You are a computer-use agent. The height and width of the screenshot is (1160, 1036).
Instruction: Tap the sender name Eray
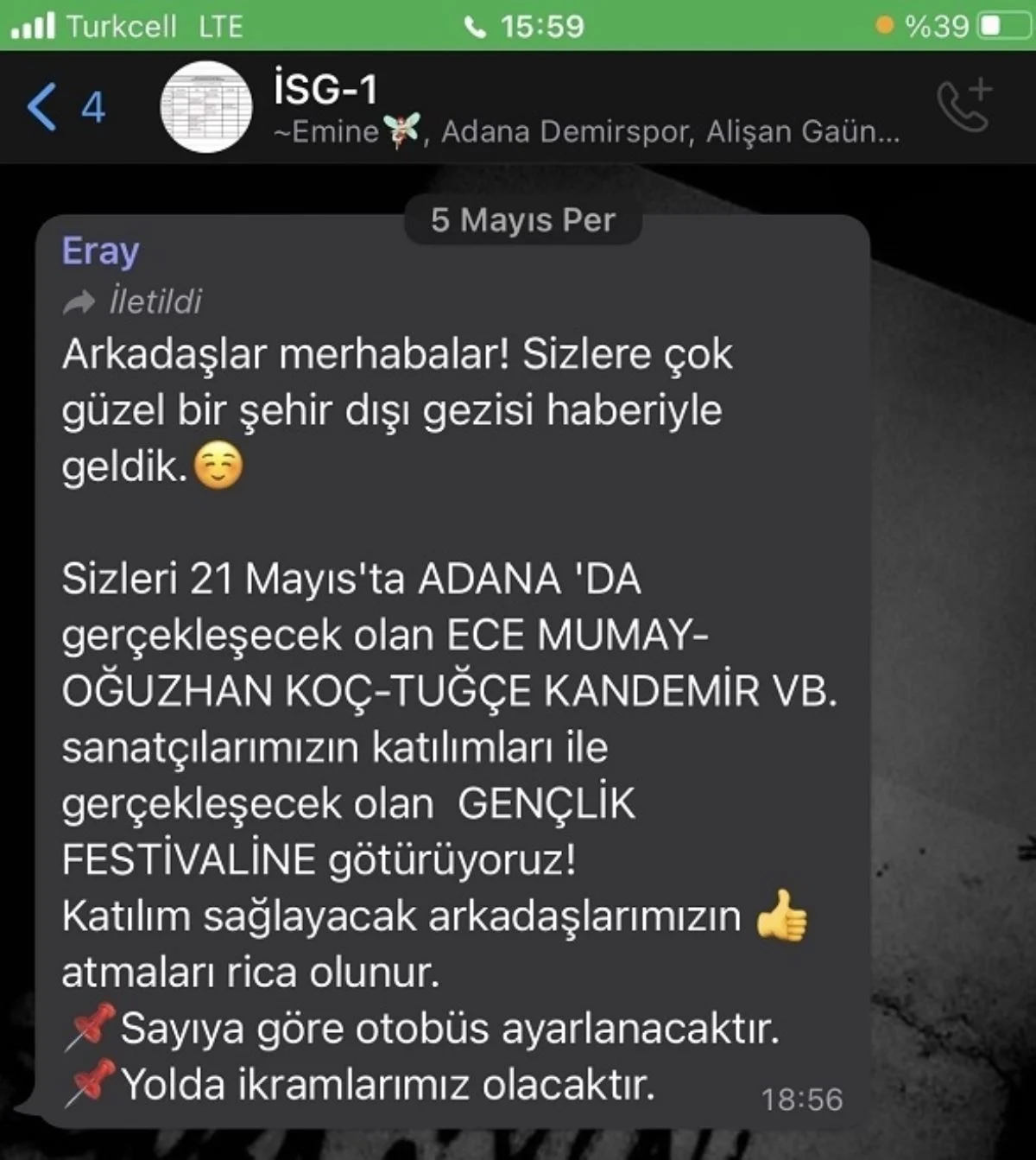click(x=99, y=250)
